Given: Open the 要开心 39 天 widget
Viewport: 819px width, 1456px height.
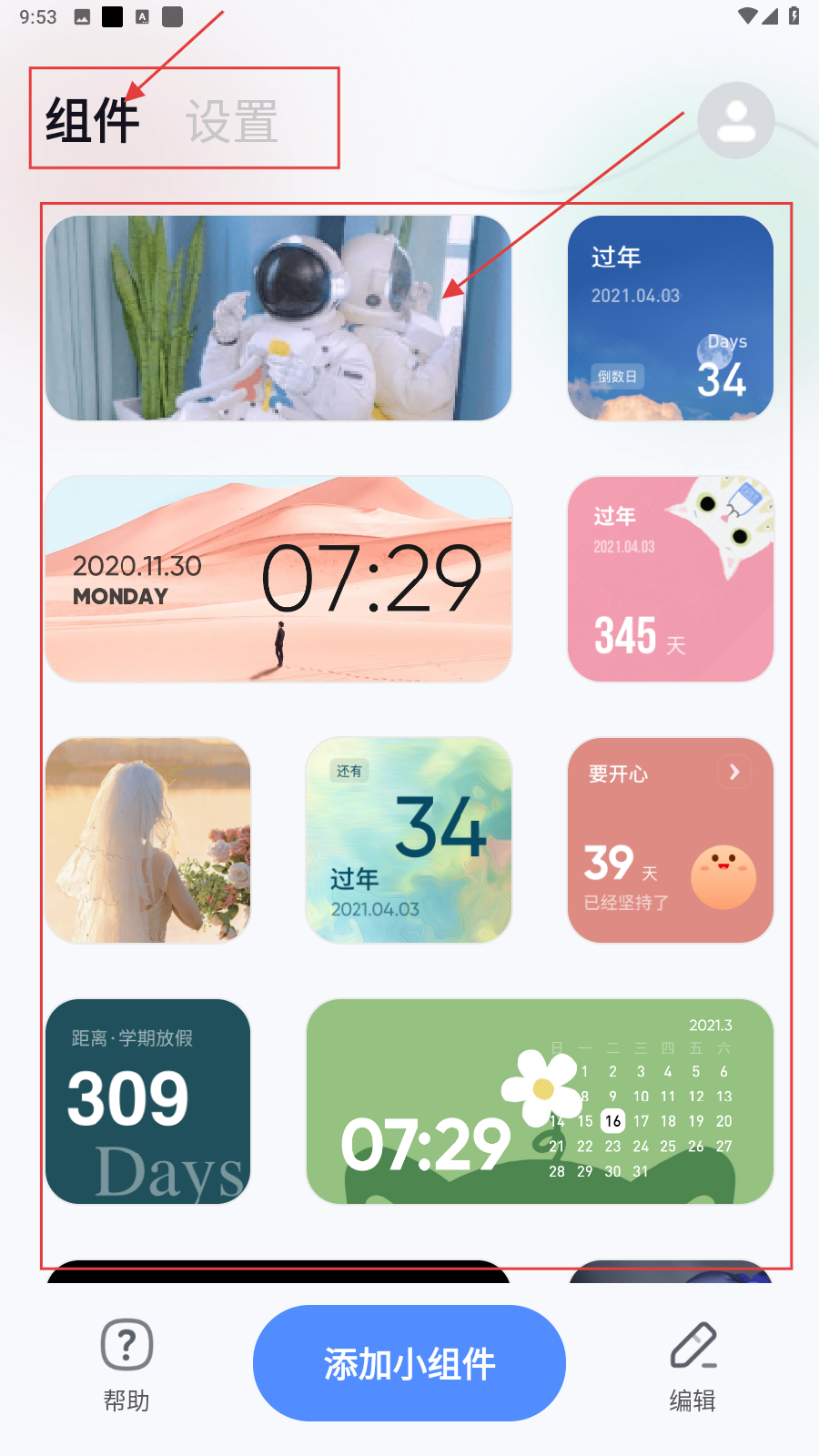Looking at the screenshot, I should point(670,840).
